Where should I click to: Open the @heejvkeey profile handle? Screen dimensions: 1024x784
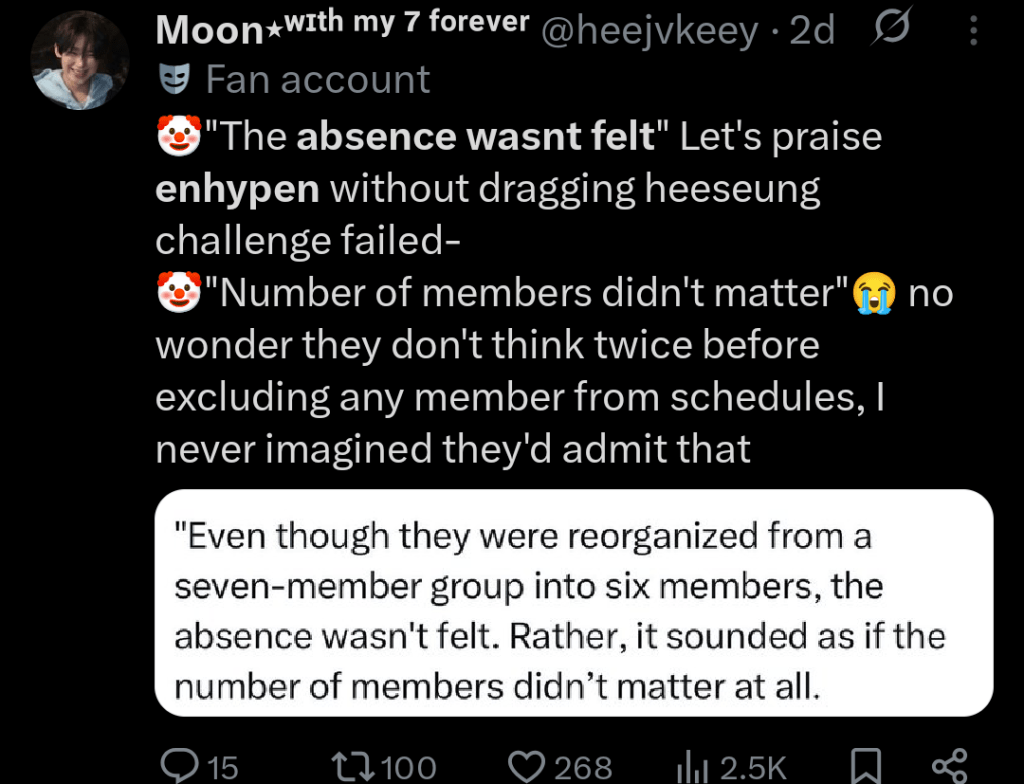point(650,31)
